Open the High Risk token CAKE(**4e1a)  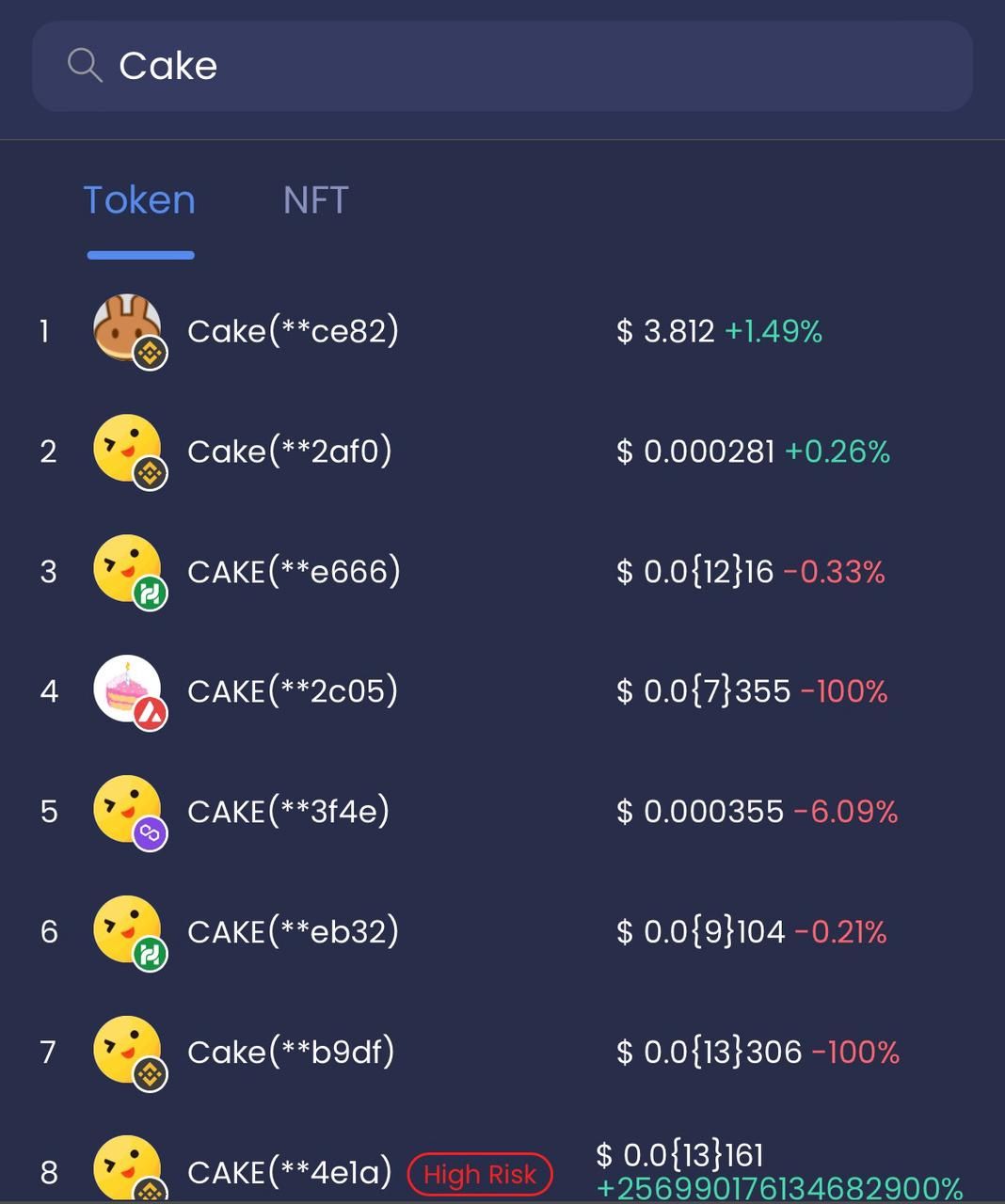pyautogui.click(x=289, y=1172)
